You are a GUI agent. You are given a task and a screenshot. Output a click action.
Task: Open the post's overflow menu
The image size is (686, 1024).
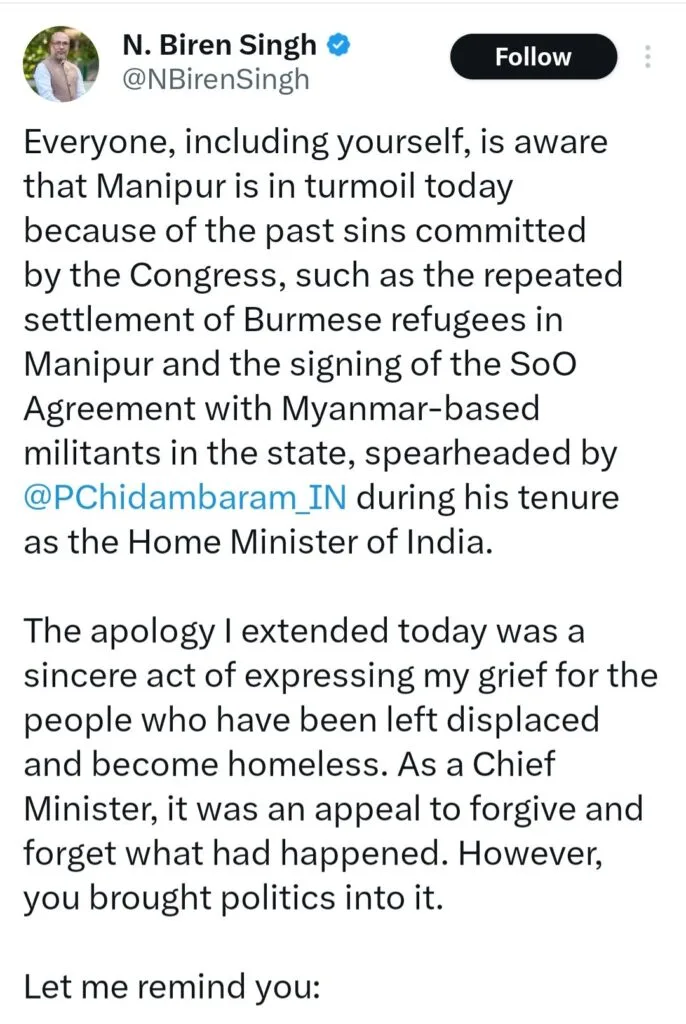click(x=647, y=56)
